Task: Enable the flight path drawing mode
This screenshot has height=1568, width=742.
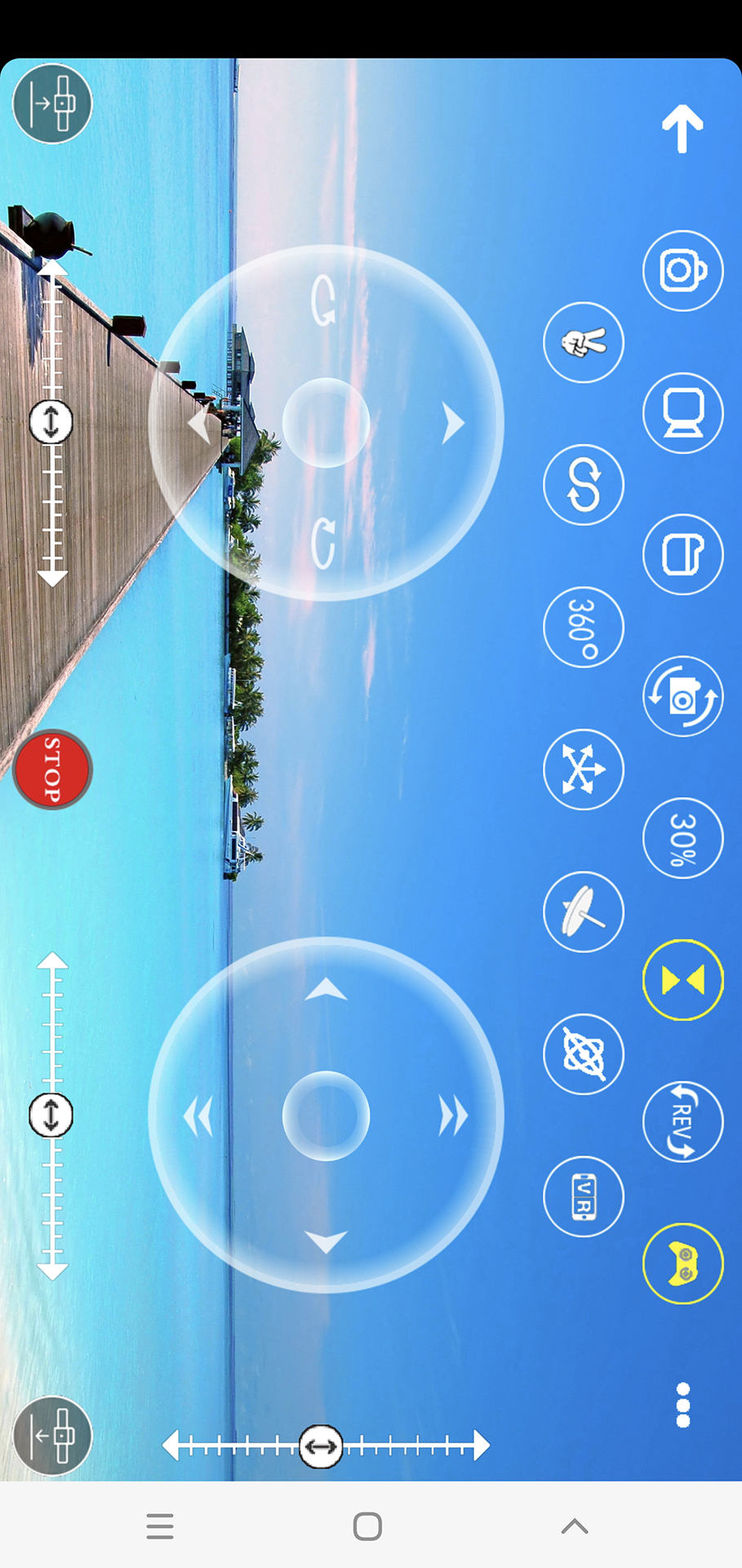Action: tap(583, 484)
